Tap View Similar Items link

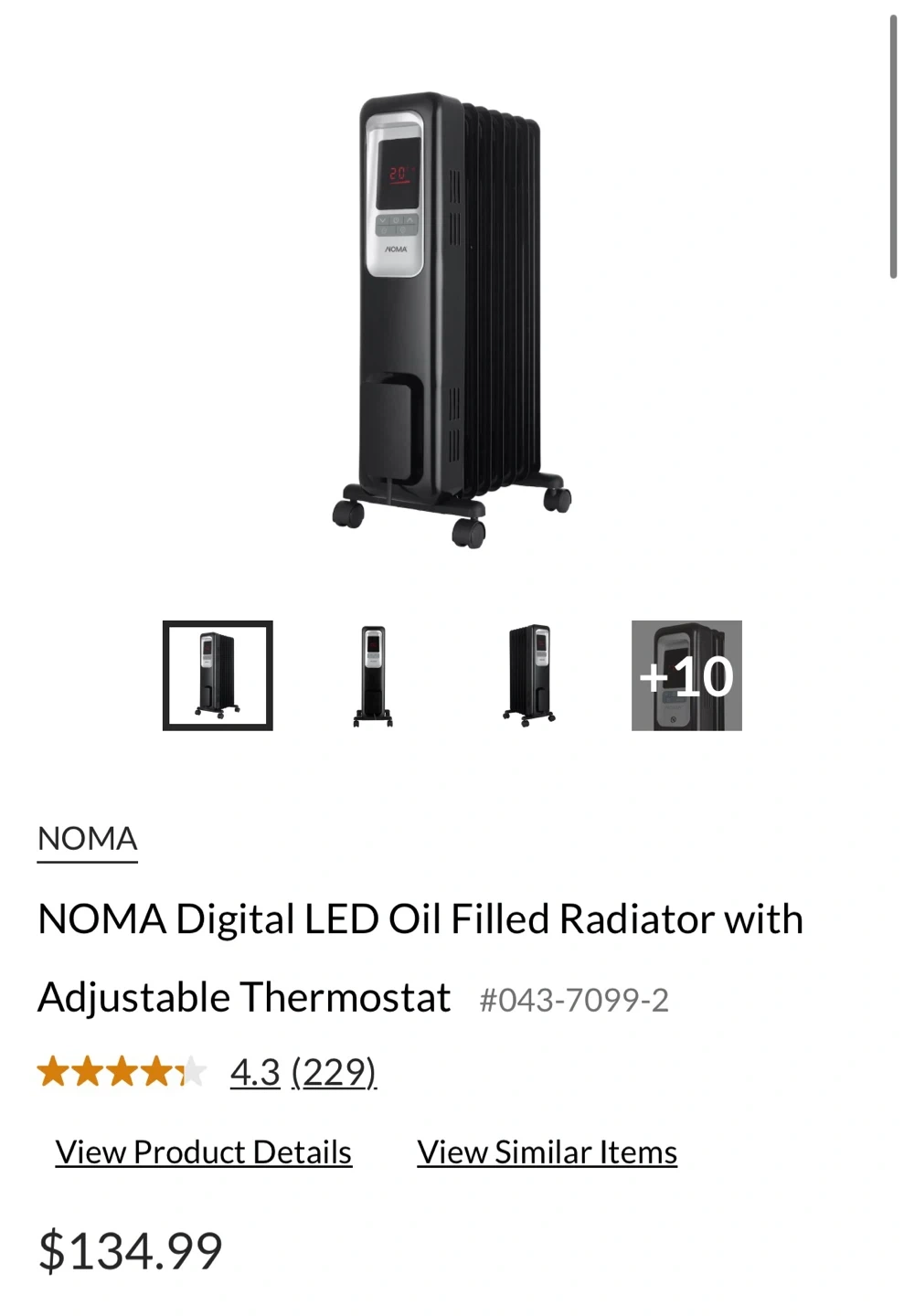tap(547, 1152)
